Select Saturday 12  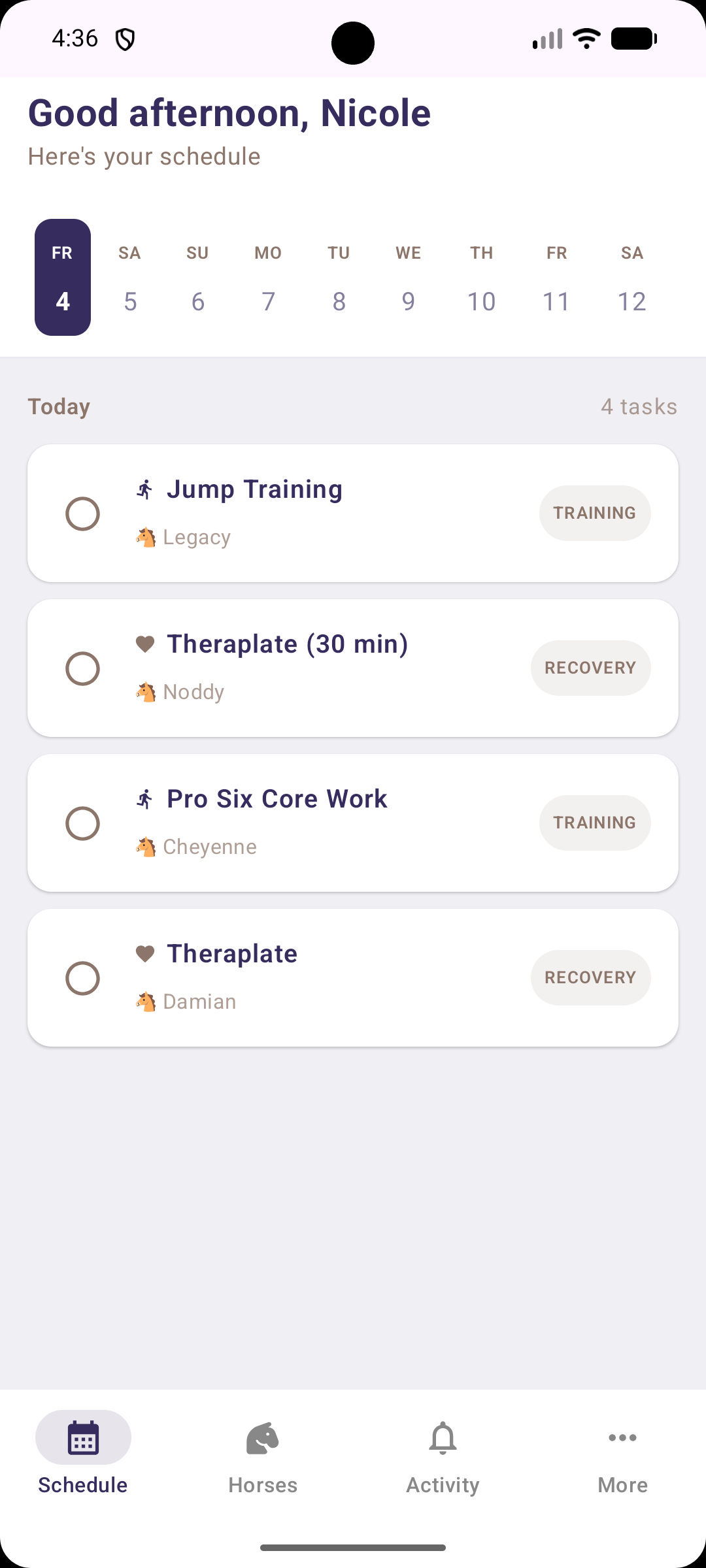(x=632, y=278)
